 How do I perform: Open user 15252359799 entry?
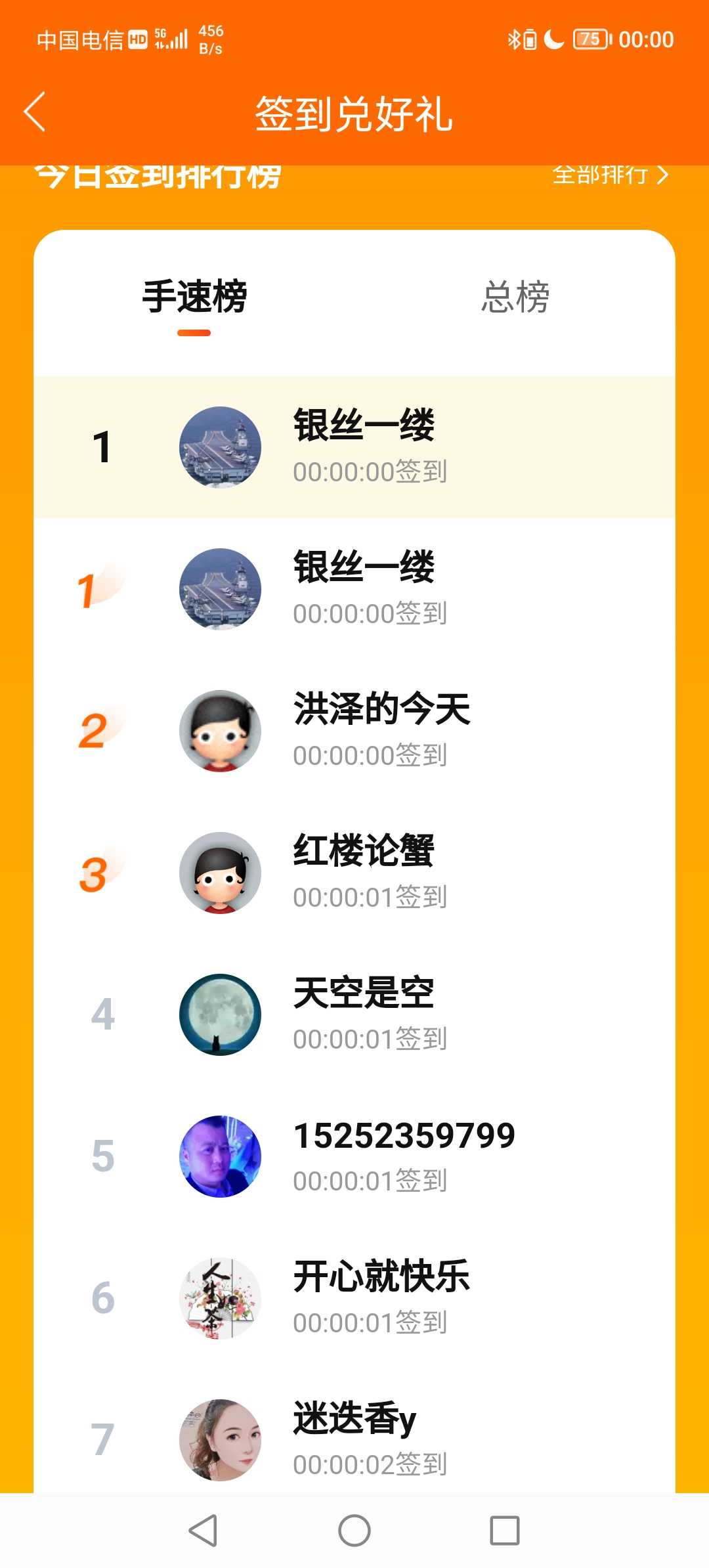354,1156
